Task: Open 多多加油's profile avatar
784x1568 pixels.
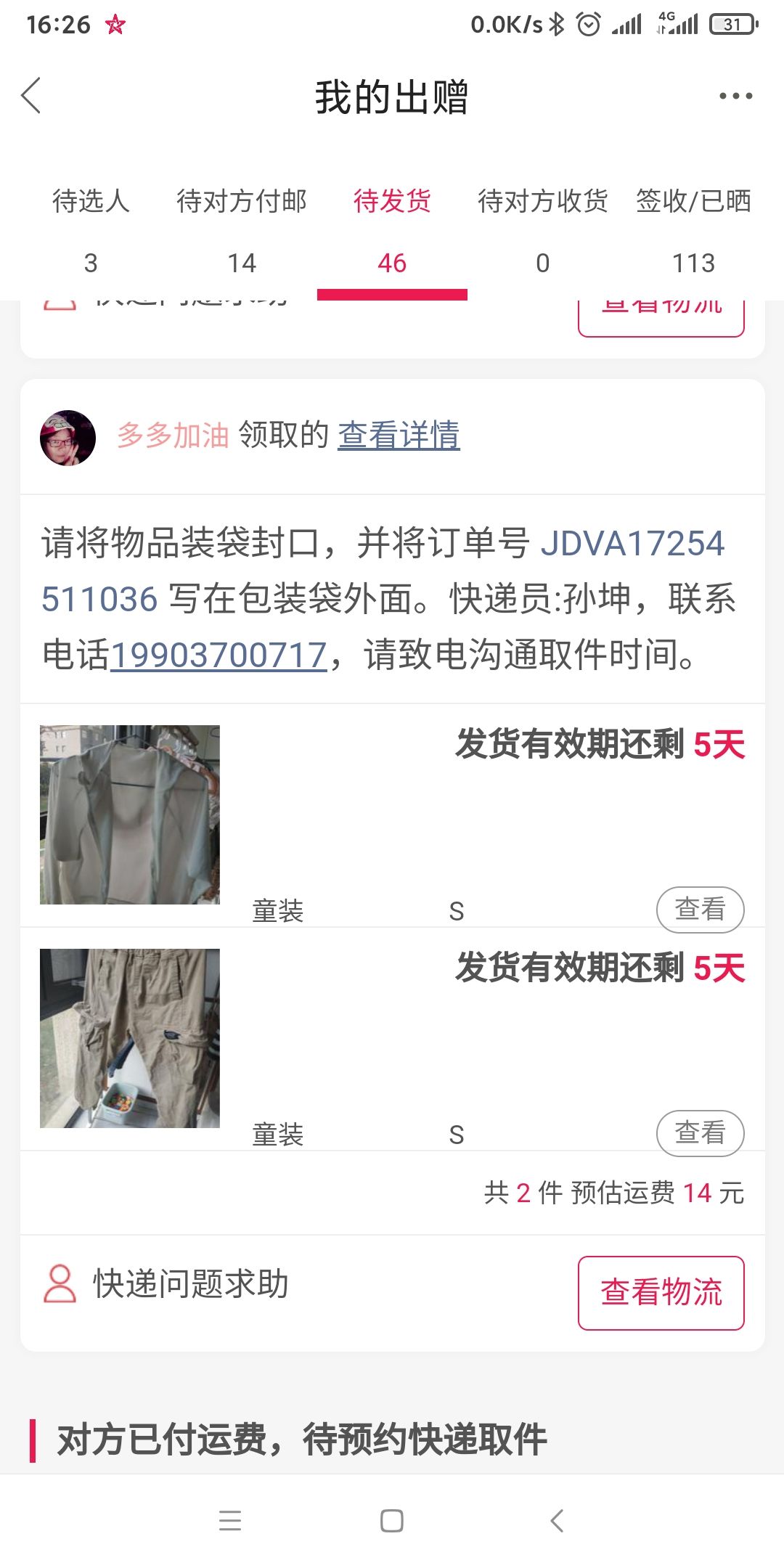Action: 68,438
